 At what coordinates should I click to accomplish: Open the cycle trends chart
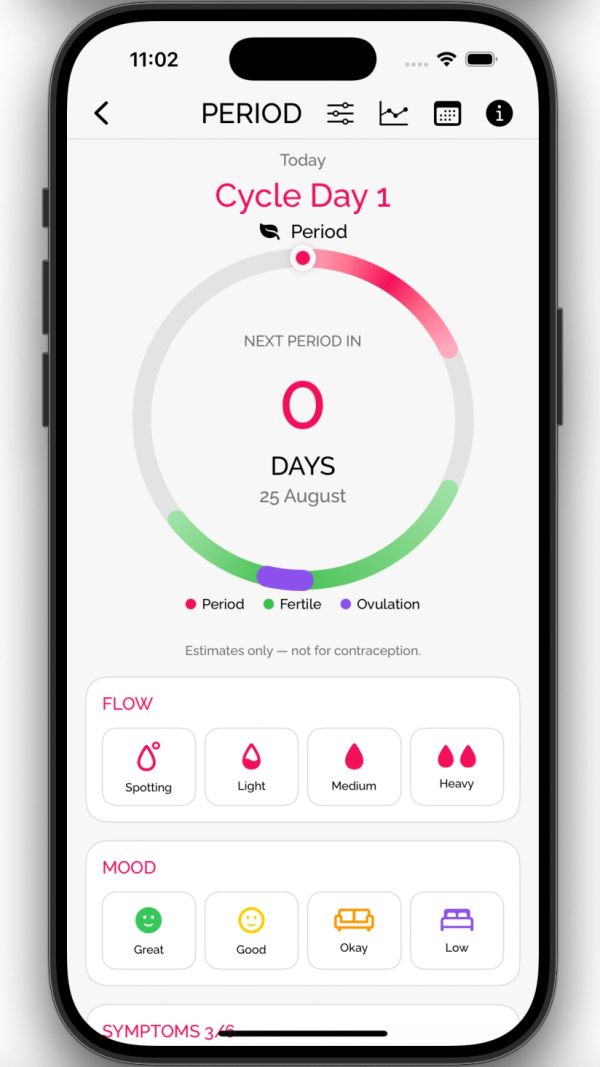(393, 113)
